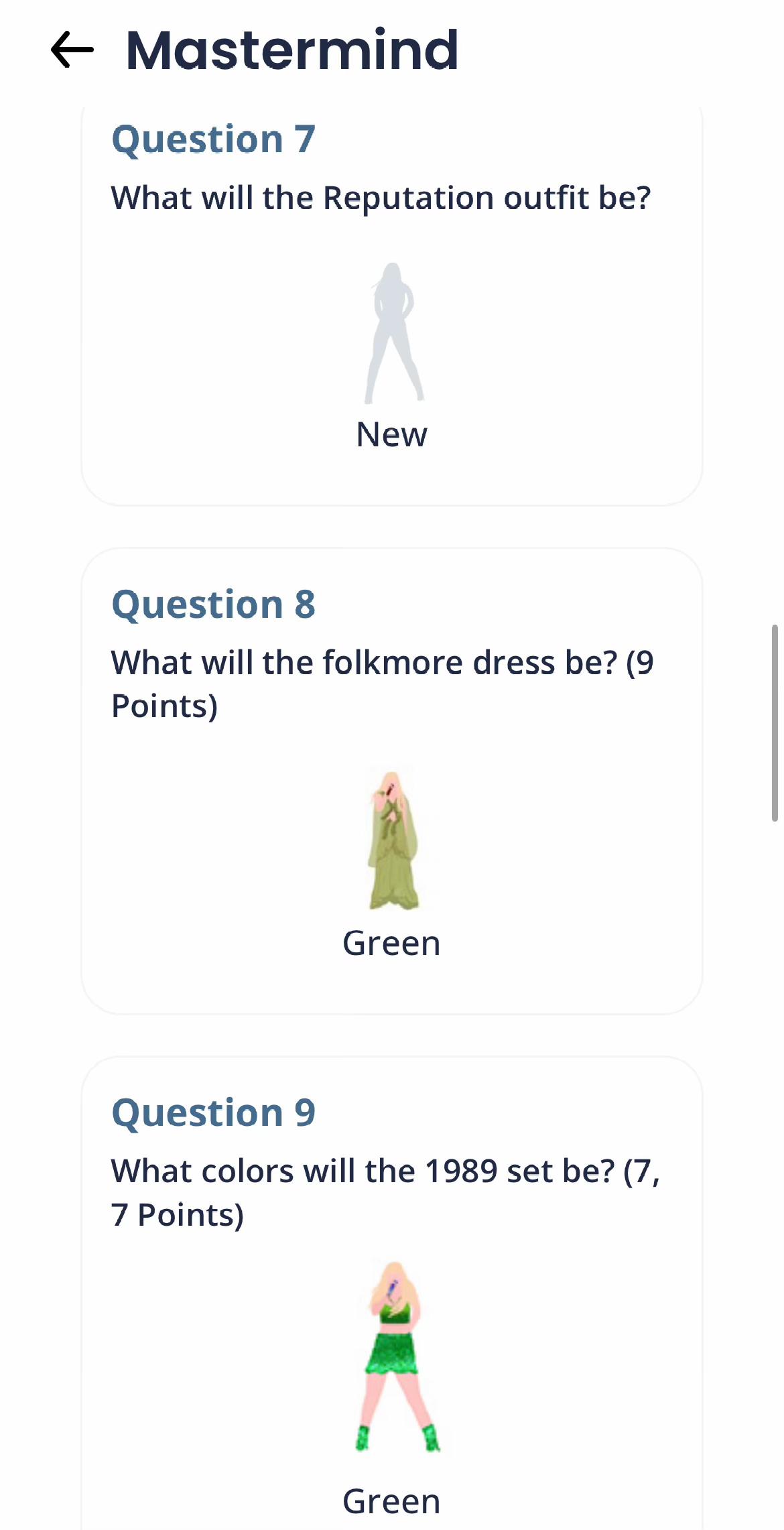Go back from the Mastermind screen
This screenshot has width=784, height=1530.
pyautogui.click(x=72, y=50)
